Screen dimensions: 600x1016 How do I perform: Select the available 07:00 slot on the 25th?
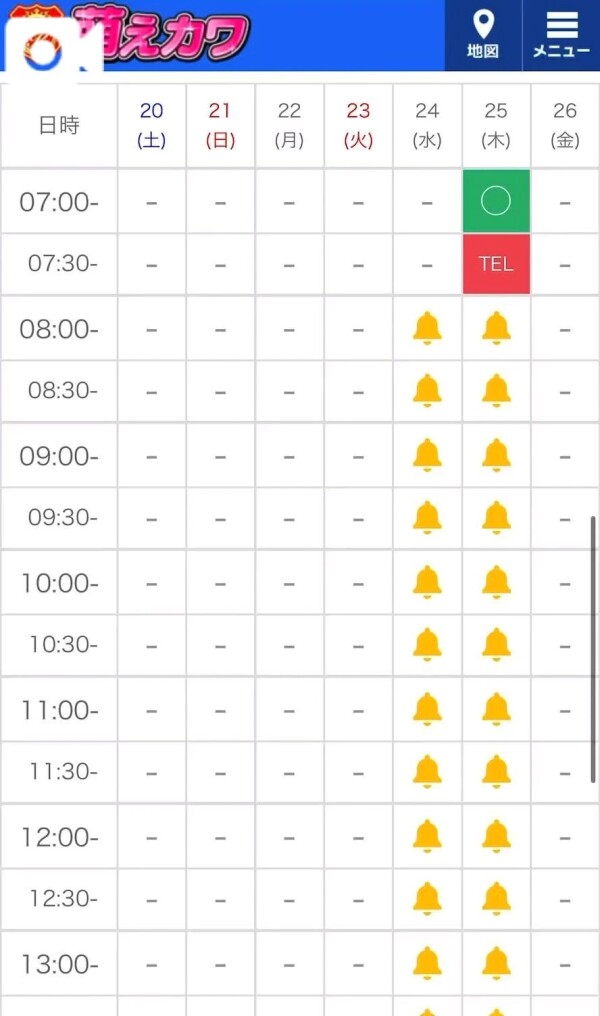(x=496, y=201)
